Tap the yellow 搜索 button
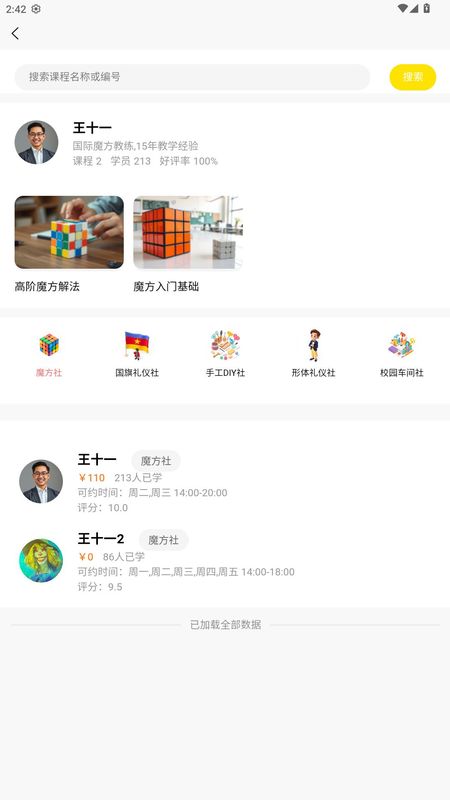The width and height of the screenshot is (450, 800). coord(413,77)
